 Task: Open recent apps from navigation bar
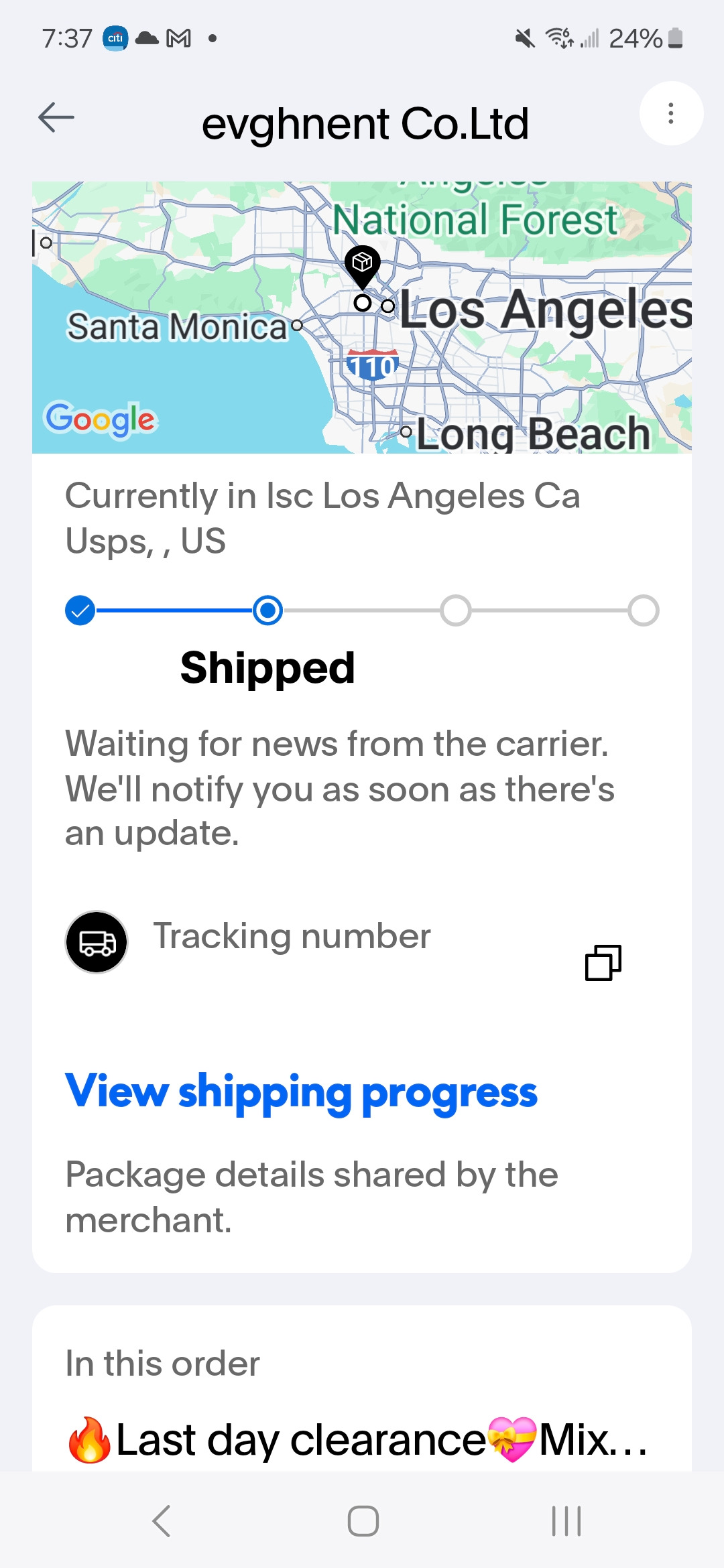pos(566,1520)
